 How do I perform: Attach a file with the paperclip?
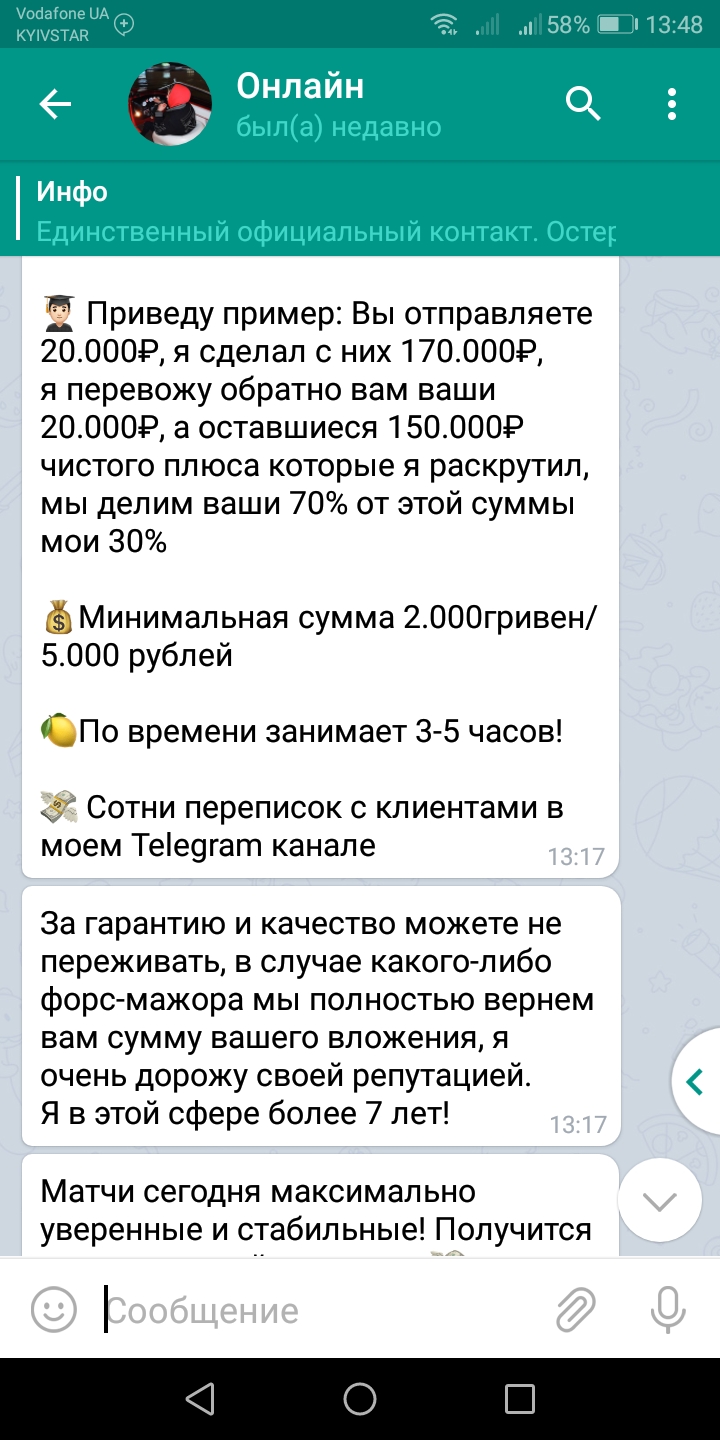pos(576,1310)
